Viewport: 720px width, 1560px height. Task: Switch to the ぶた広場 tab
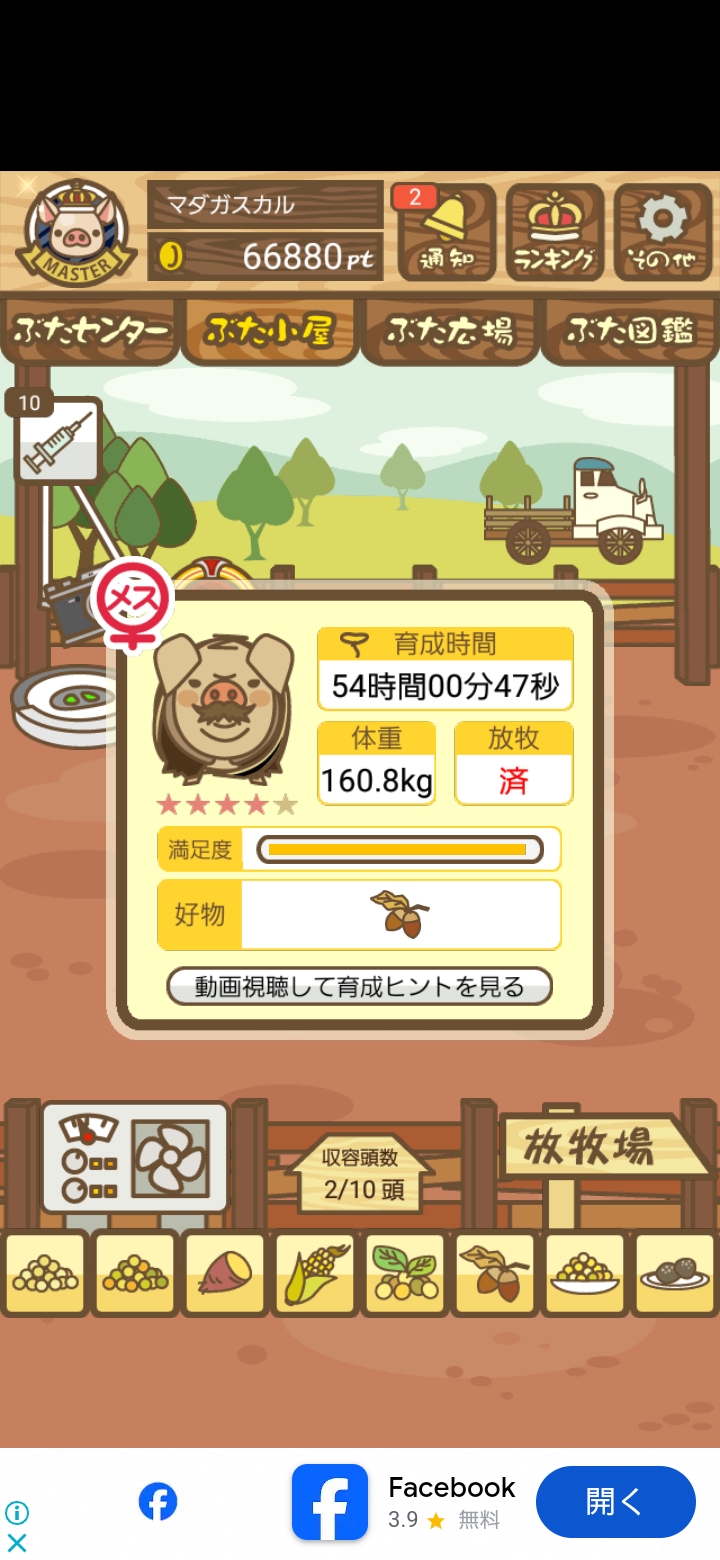pyautogui.click(x=450, y=331)
